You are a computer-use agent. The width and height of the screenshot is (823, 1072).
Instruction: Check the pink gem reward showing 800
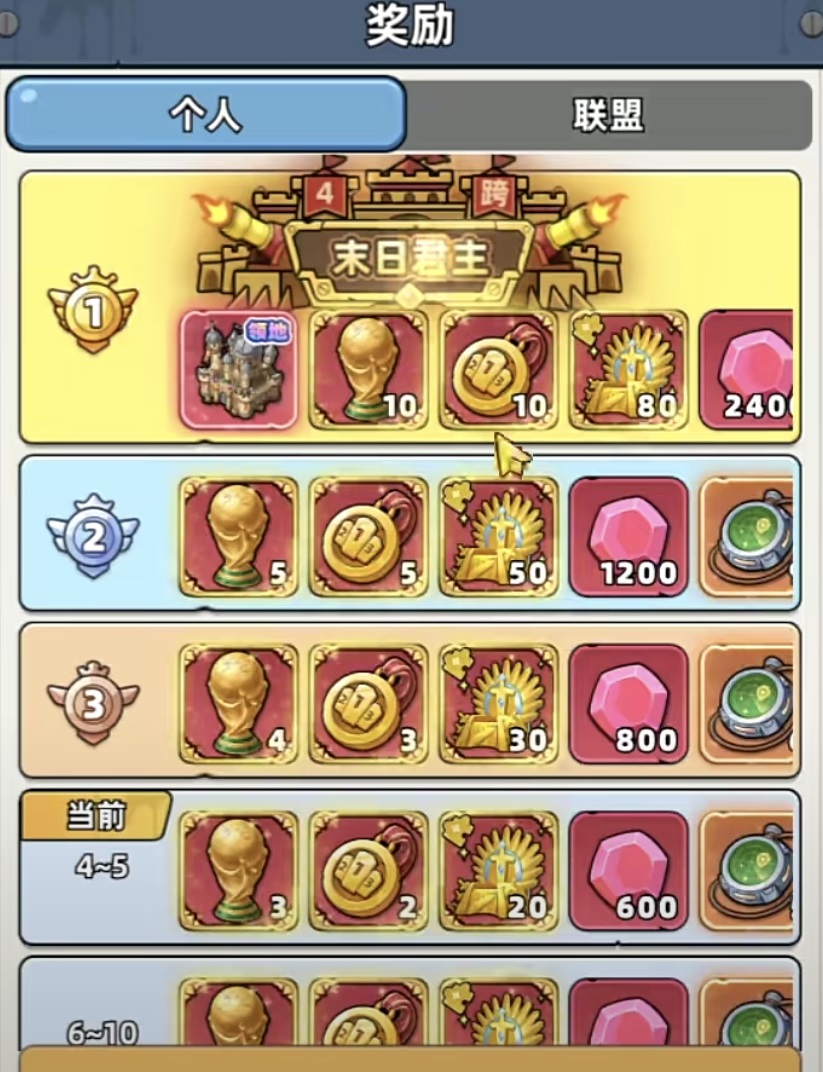coord(628,704)
